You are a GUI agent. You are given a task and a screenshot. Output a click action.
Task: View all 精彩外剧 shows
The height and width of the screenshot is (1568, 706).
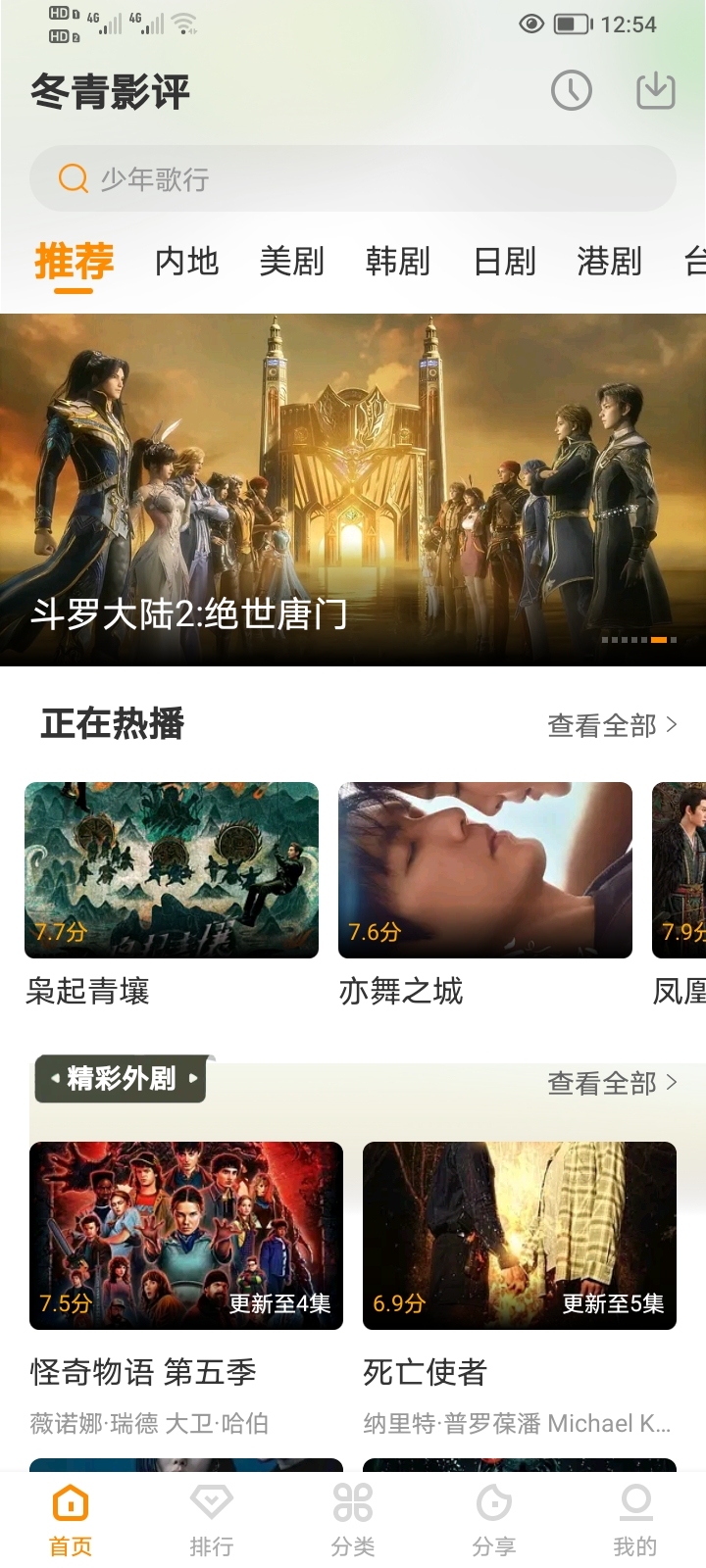(x=612, y=1083)
